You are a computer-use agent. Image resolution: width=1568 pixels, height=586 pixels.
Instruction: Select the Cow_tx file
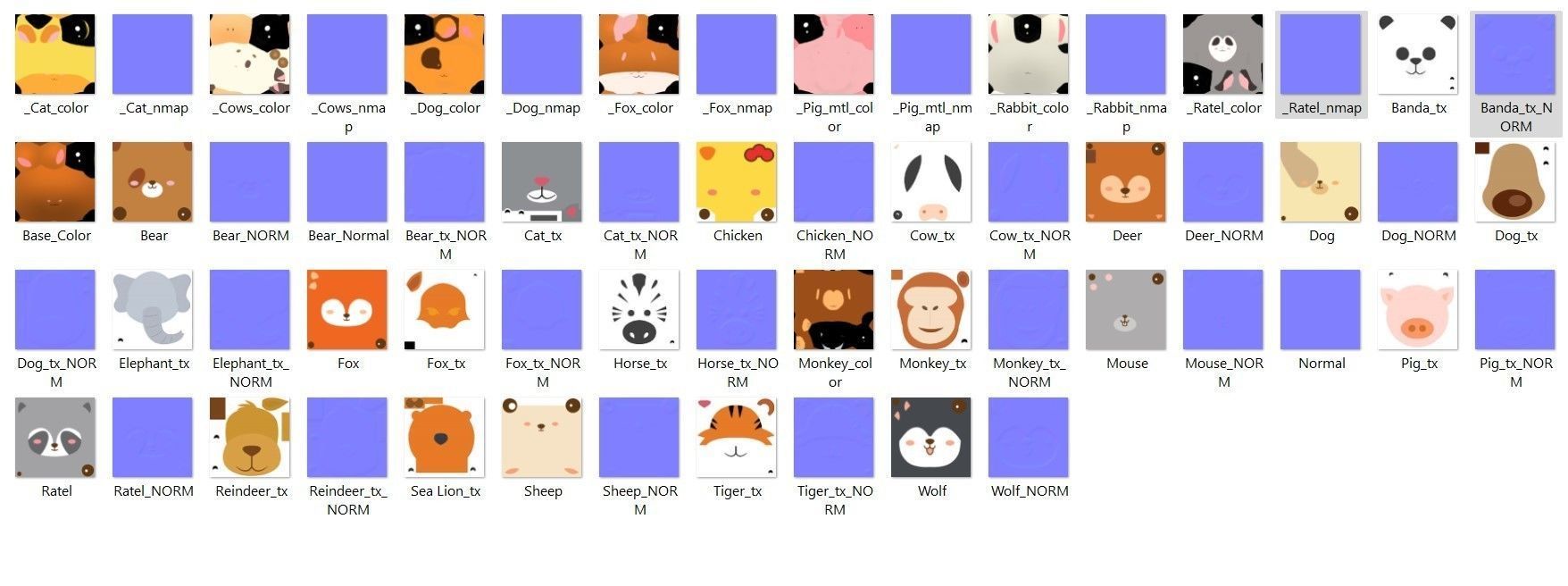(931, 182)
